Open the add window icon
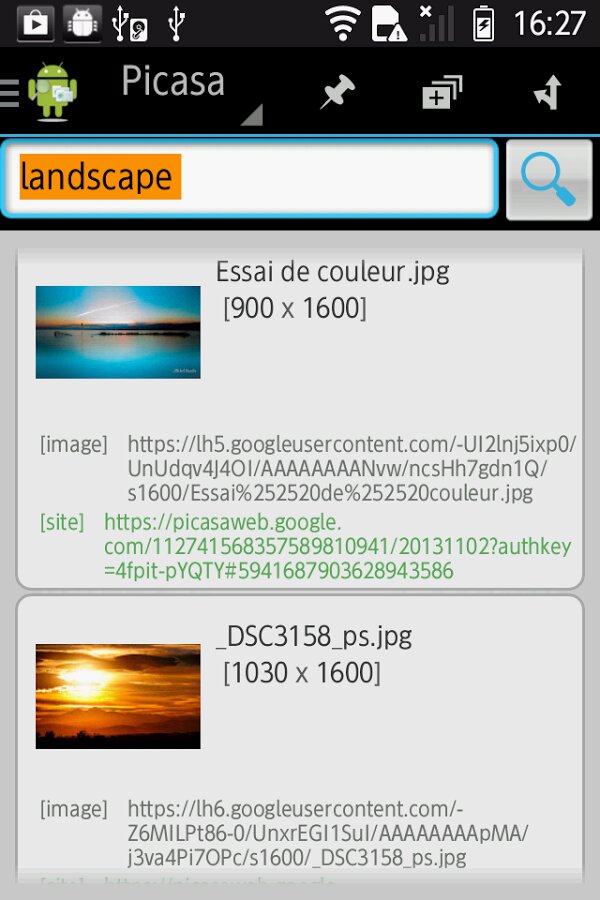Screen dimensions: 600x900 point(441,93)
